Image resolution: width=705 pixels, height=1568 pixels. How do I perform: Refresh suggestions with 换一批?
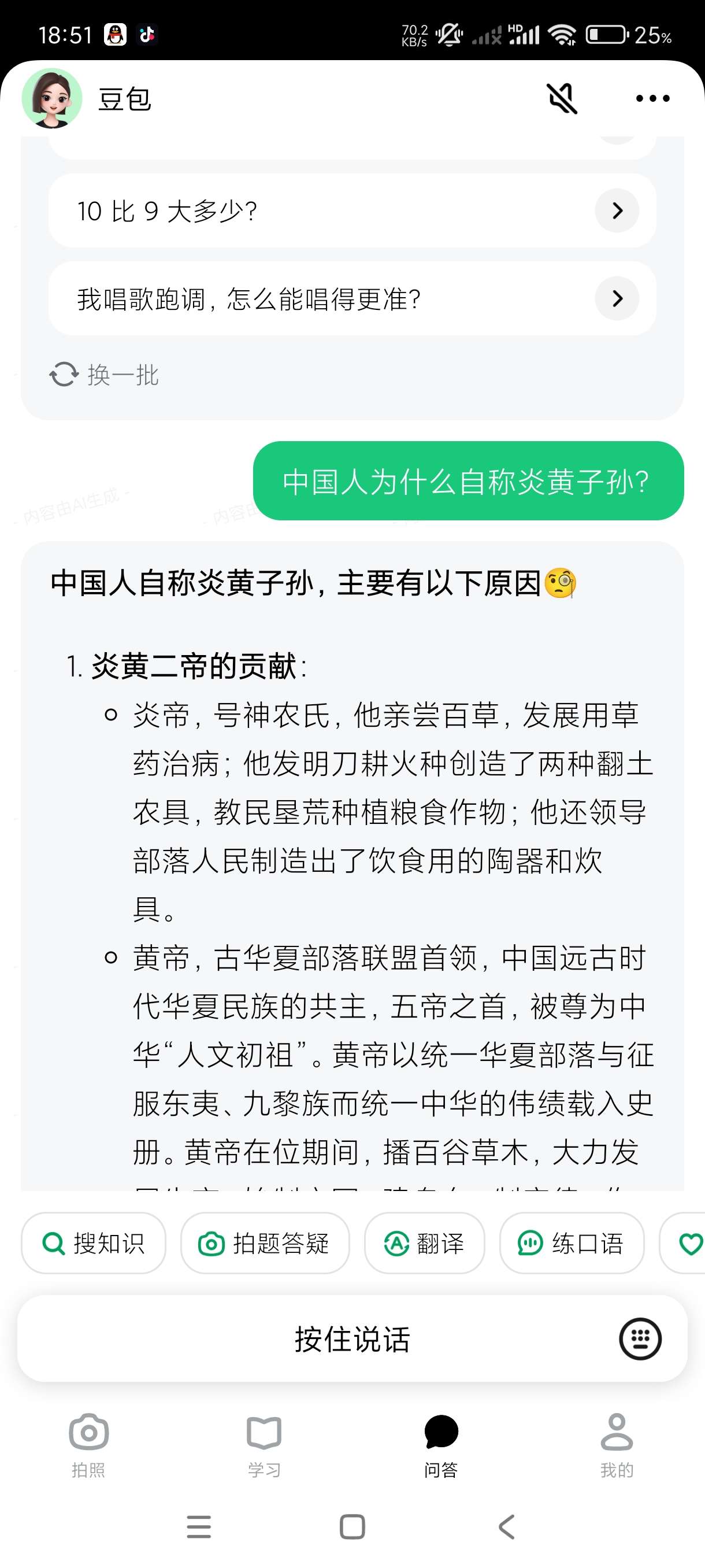click(x=104, y=374)
